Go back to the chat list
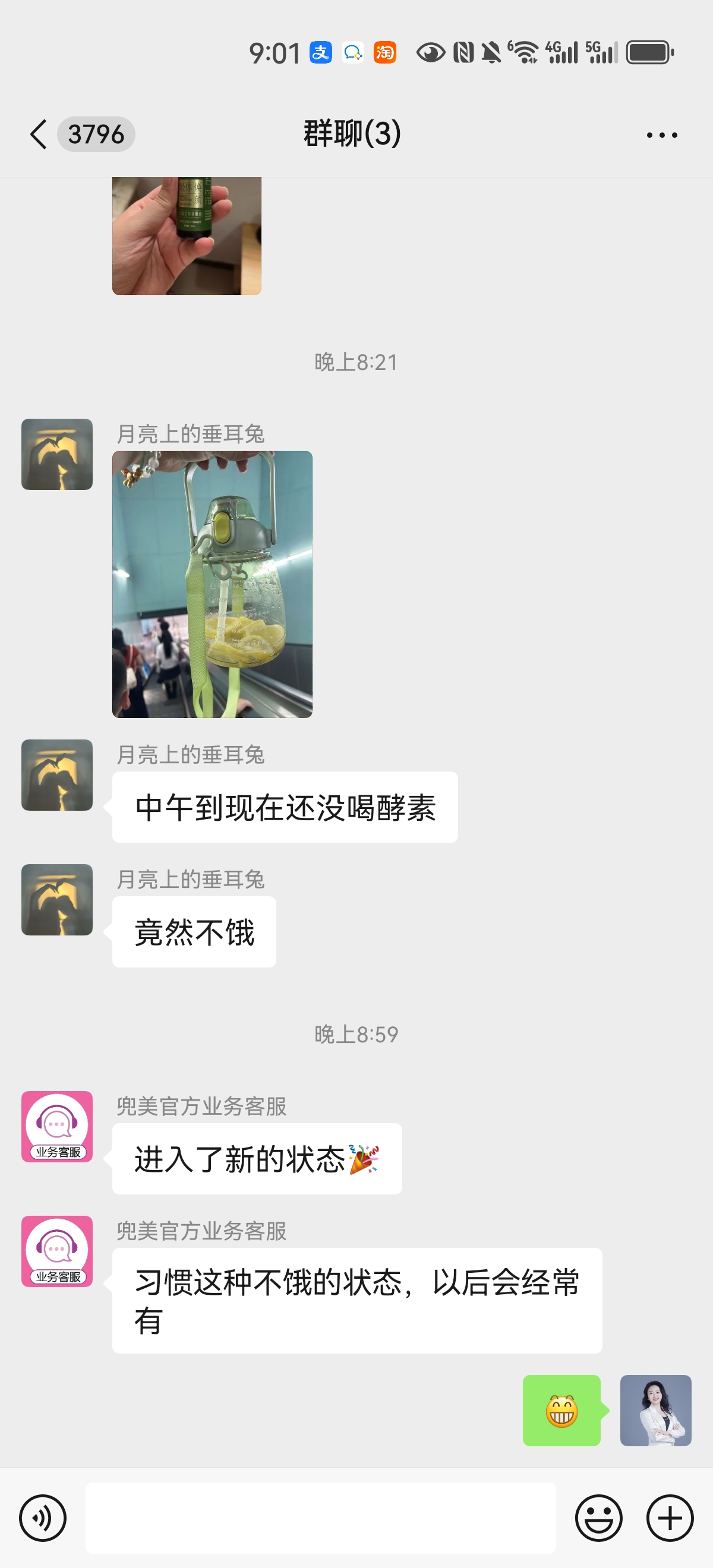 tap(39, 134)
